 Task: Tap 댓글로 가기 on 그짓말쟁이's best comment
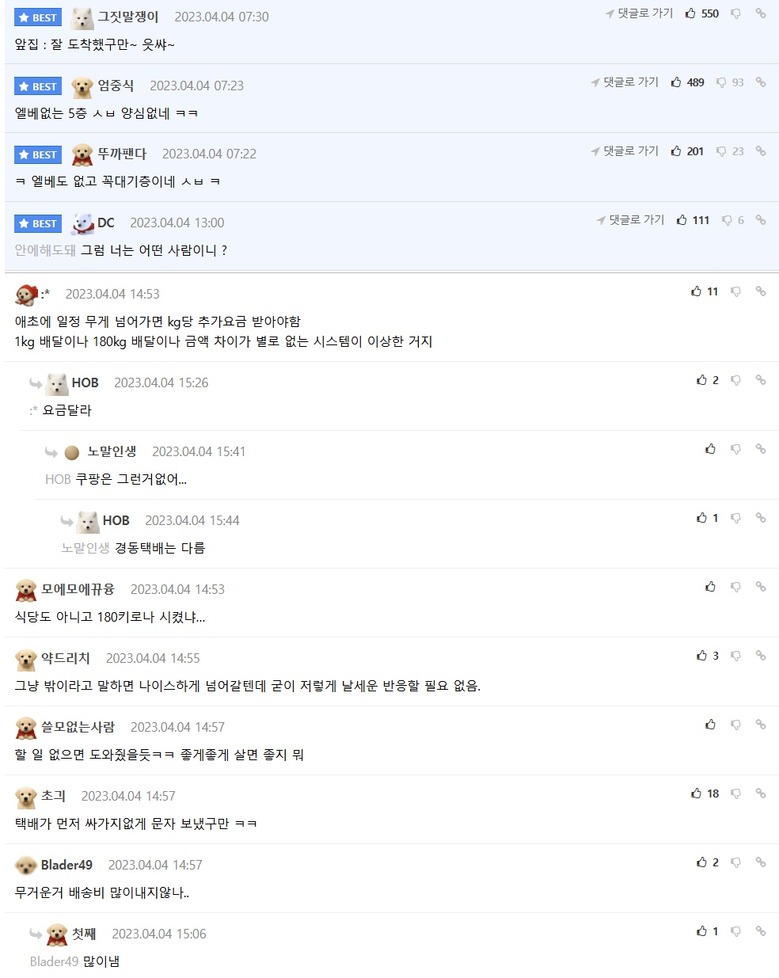[x=639, y=14]
